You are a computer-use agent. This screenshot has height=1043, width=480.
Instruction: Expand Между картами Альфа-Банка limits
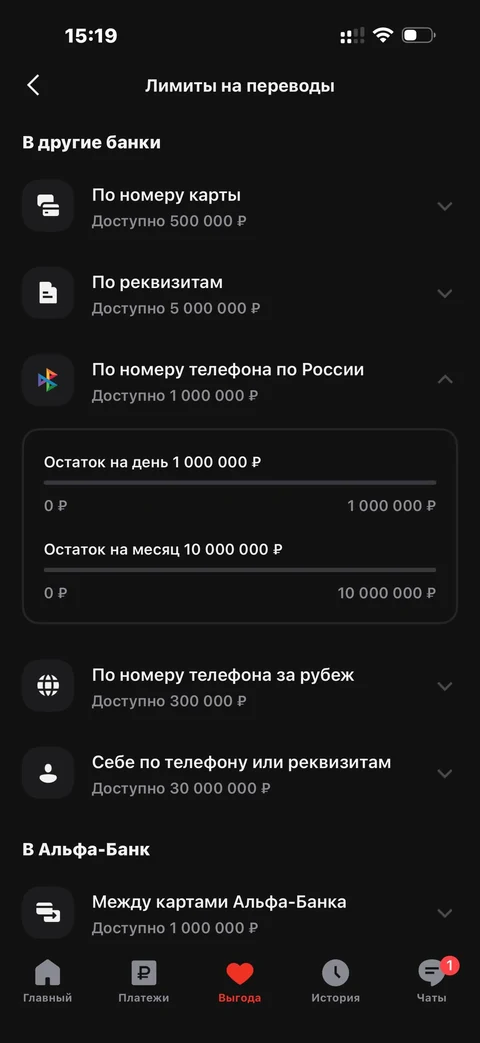(240, 913)
